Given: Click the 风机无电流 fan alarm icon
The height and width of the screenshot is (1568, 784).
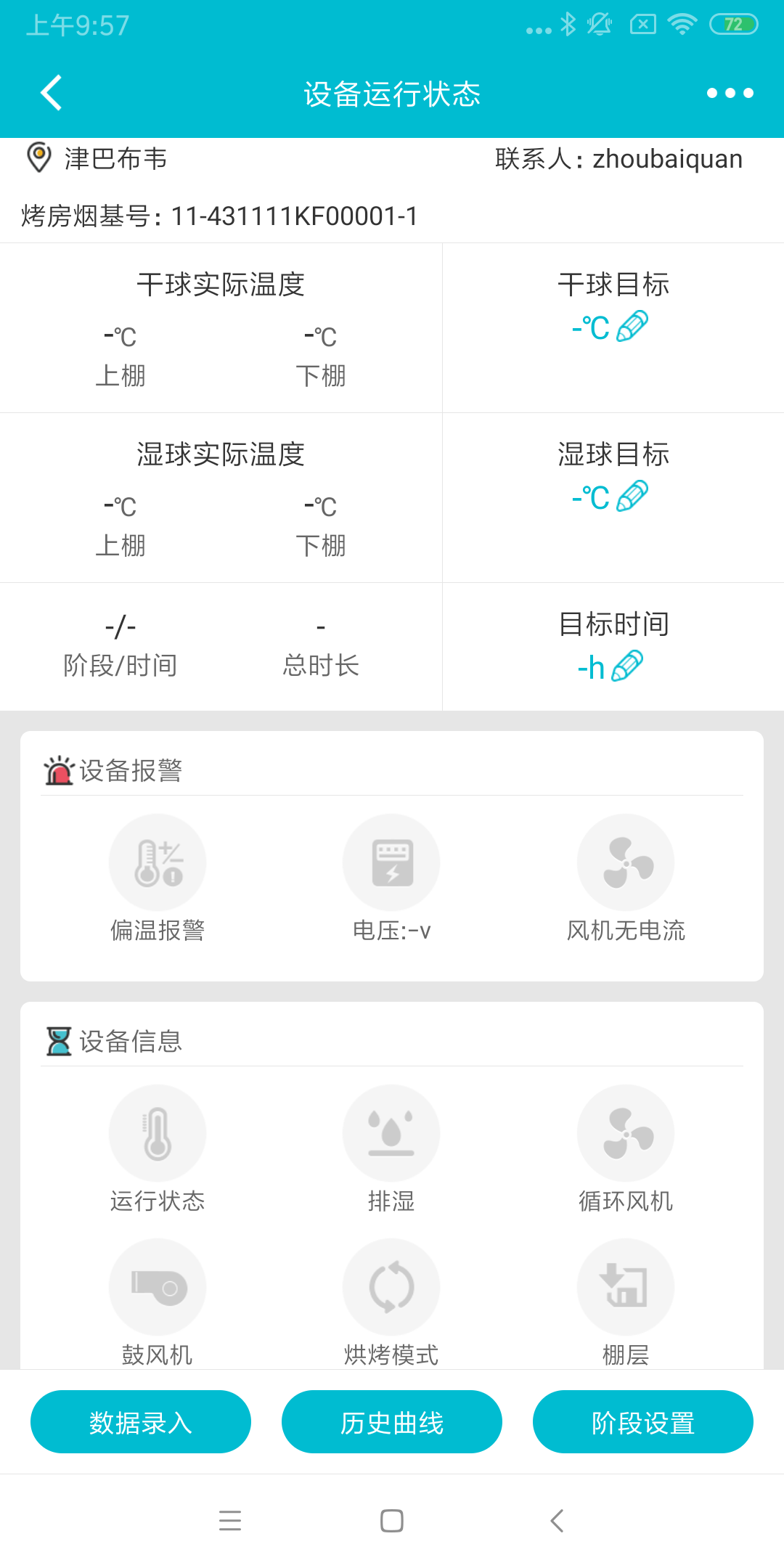Looking at the screenshot, I should 626,862.
